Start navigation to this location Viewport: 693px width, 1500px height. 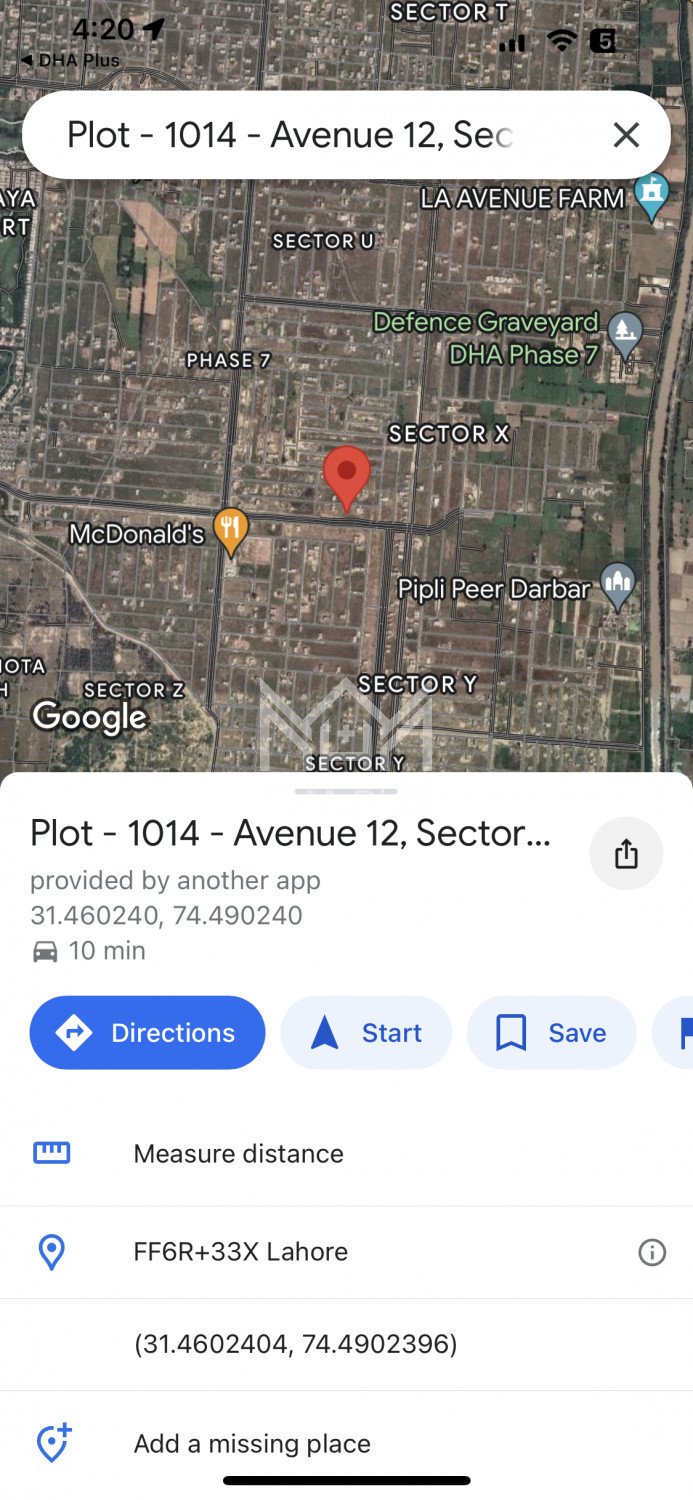pos(366,1033)
